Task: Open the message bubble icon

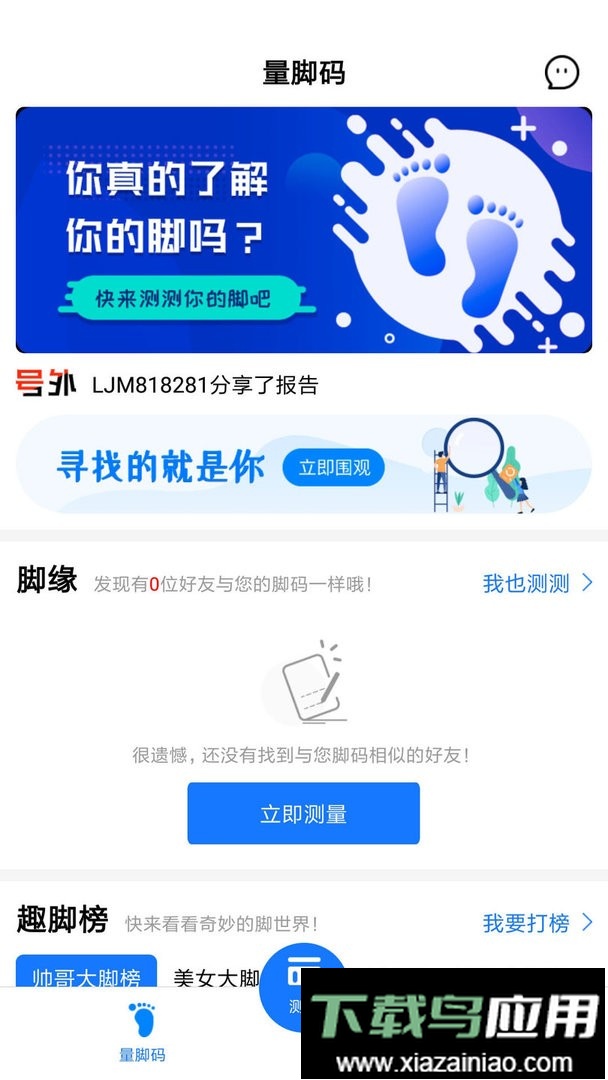Action: (561, 72)
